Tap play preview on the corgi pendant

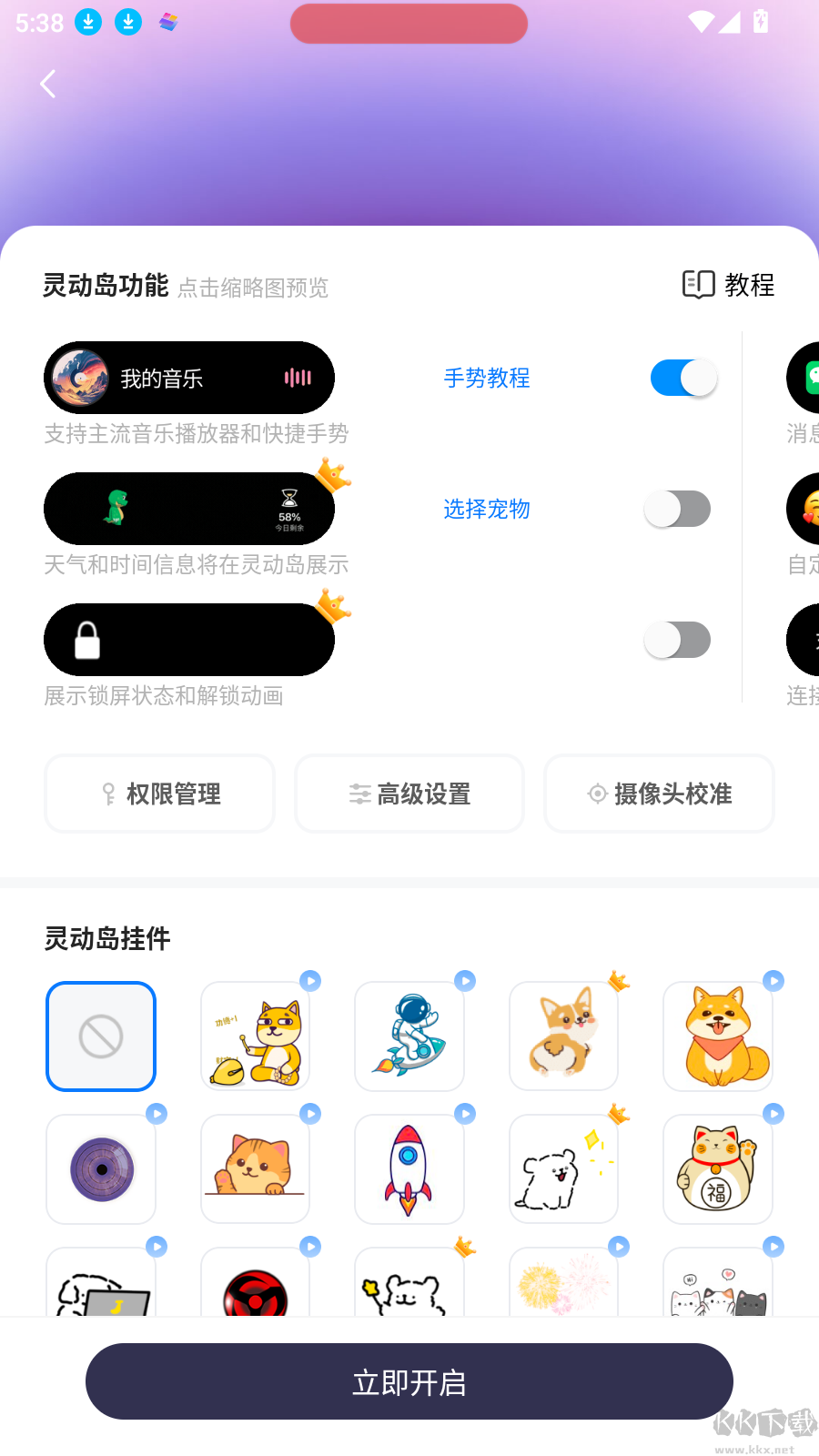click(620, 980)
